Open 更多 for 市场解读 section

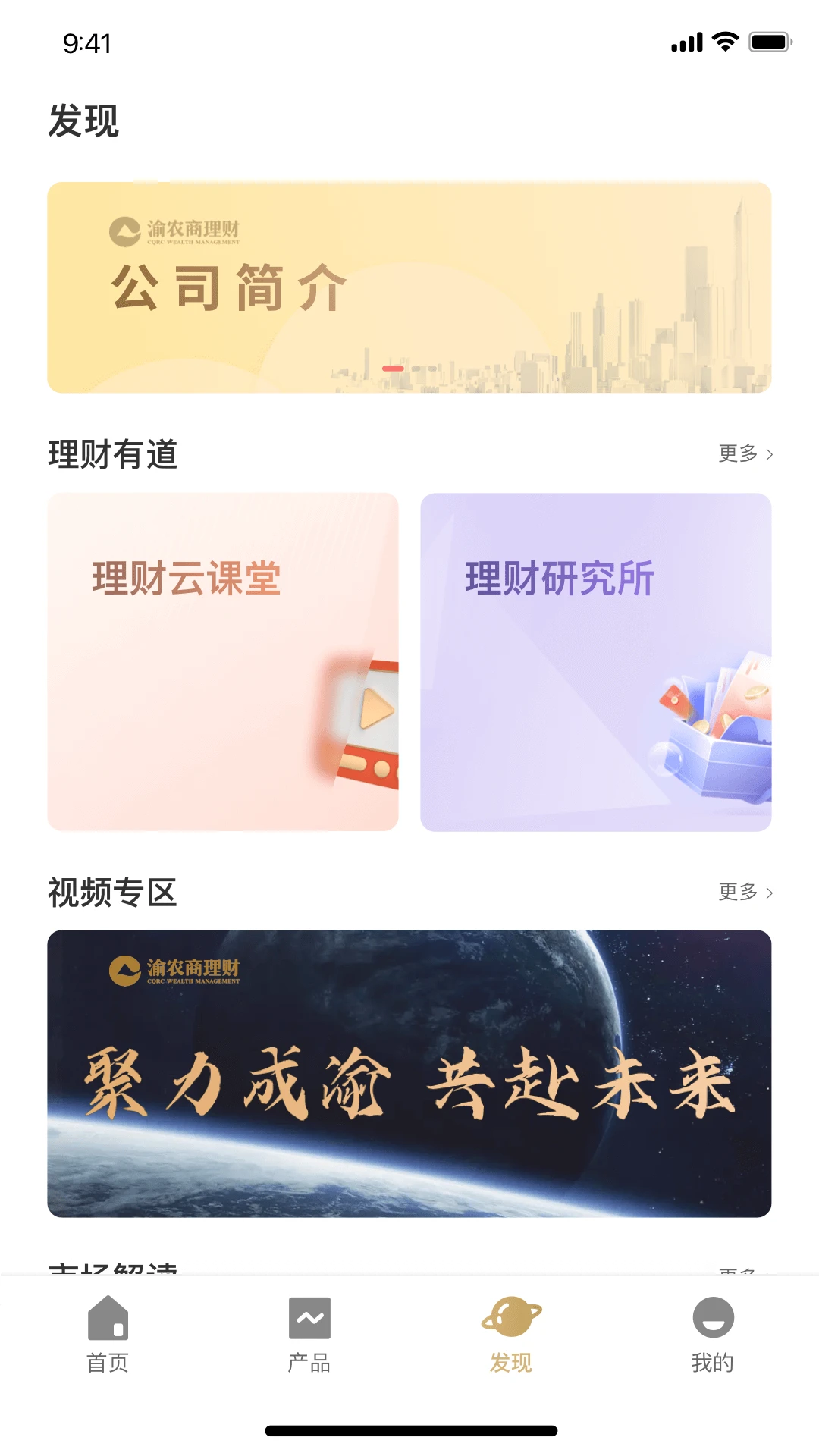pyautogui.click(x=739, y=1267)
